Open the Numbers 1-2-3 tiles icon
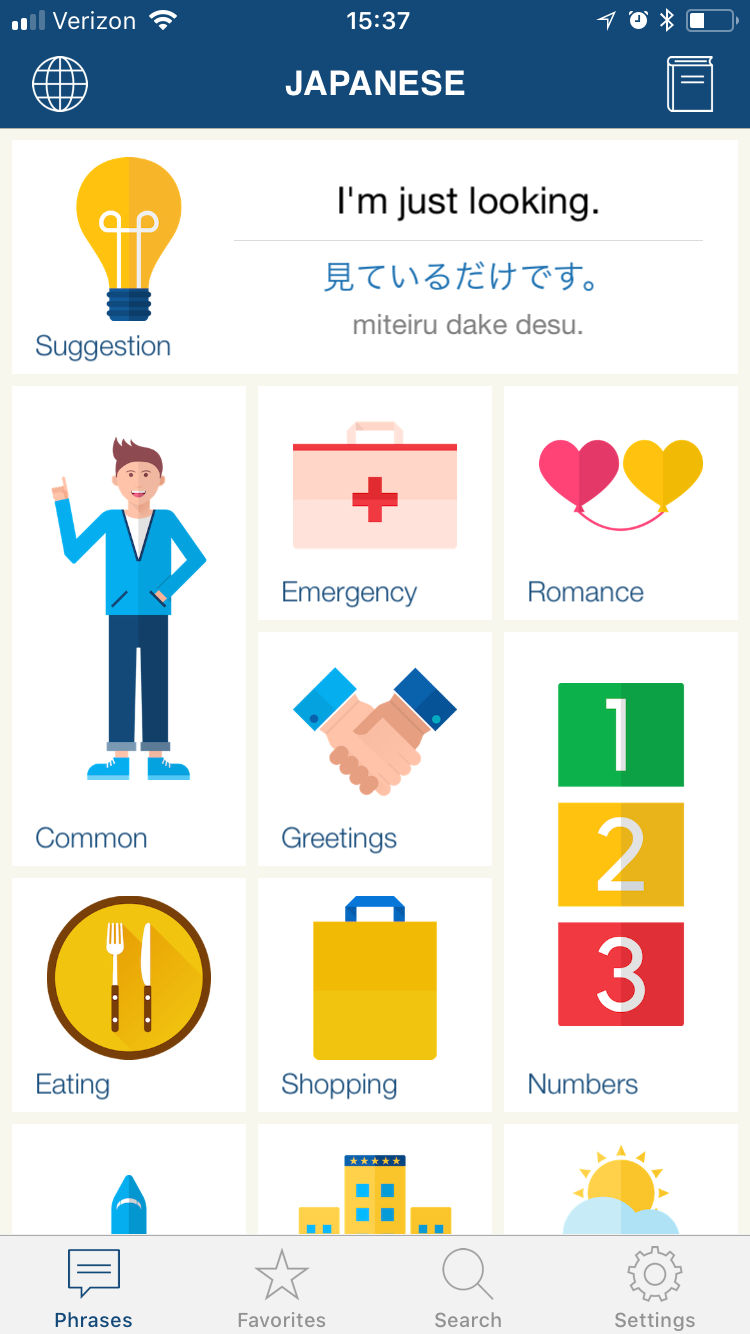Viewport: 750px width, 1334px height. coord(620,855)
